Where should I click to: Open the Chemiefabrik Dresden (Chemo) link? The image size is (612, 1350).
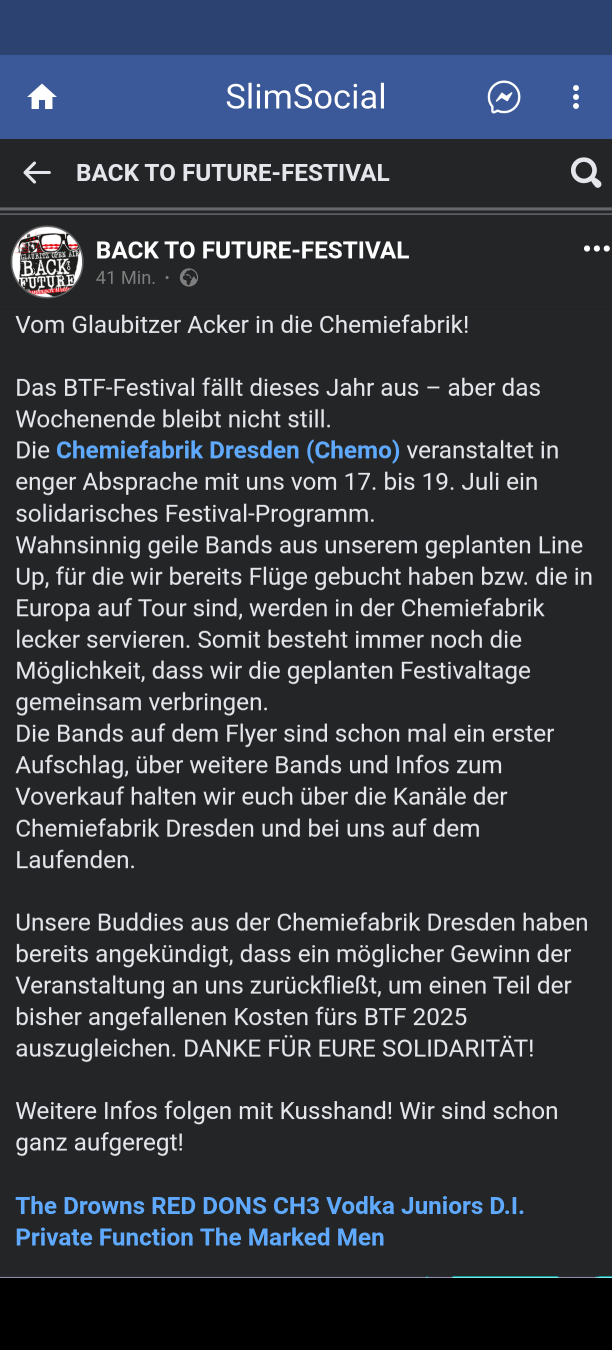coord(228,450)
